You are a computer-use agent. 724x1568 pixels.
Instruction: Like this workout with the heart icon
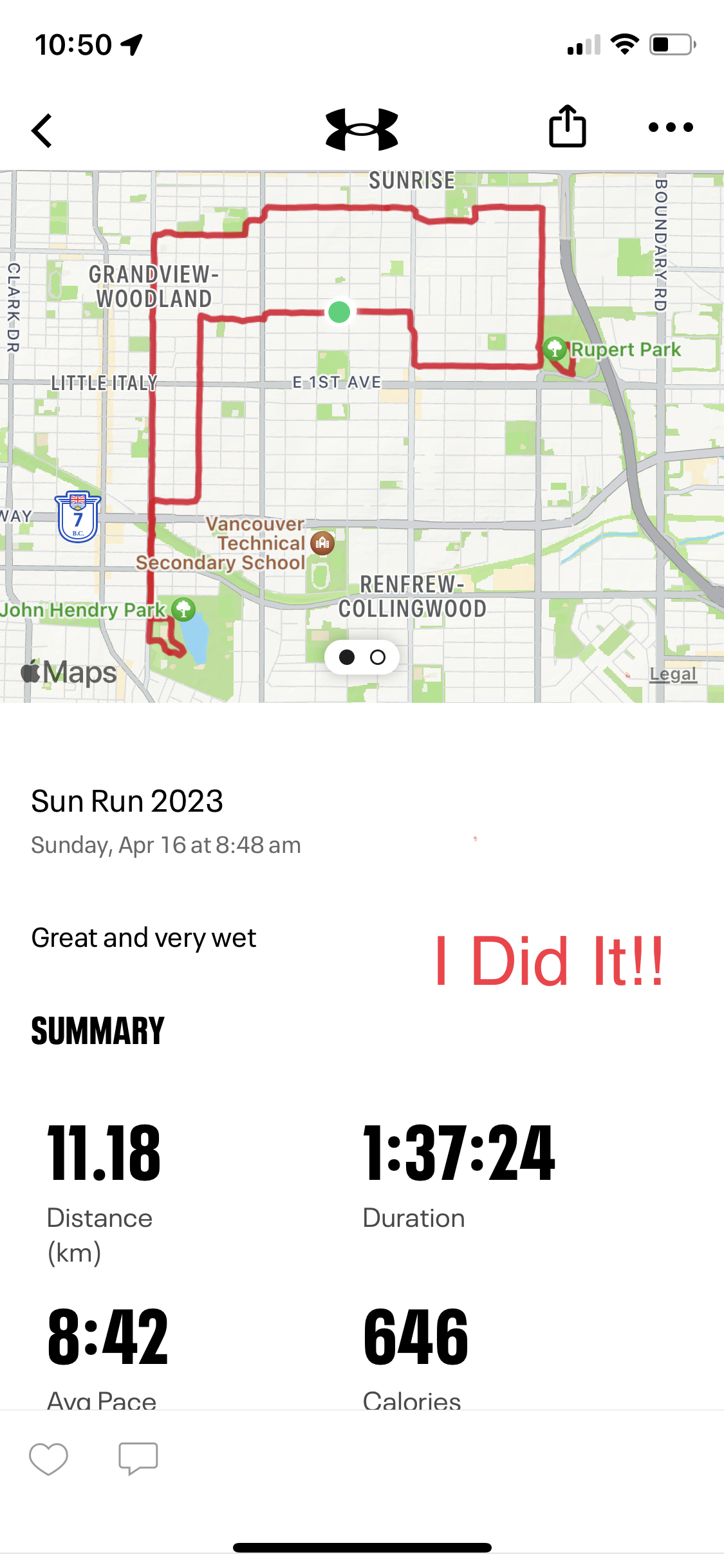tap(48, 1459)
